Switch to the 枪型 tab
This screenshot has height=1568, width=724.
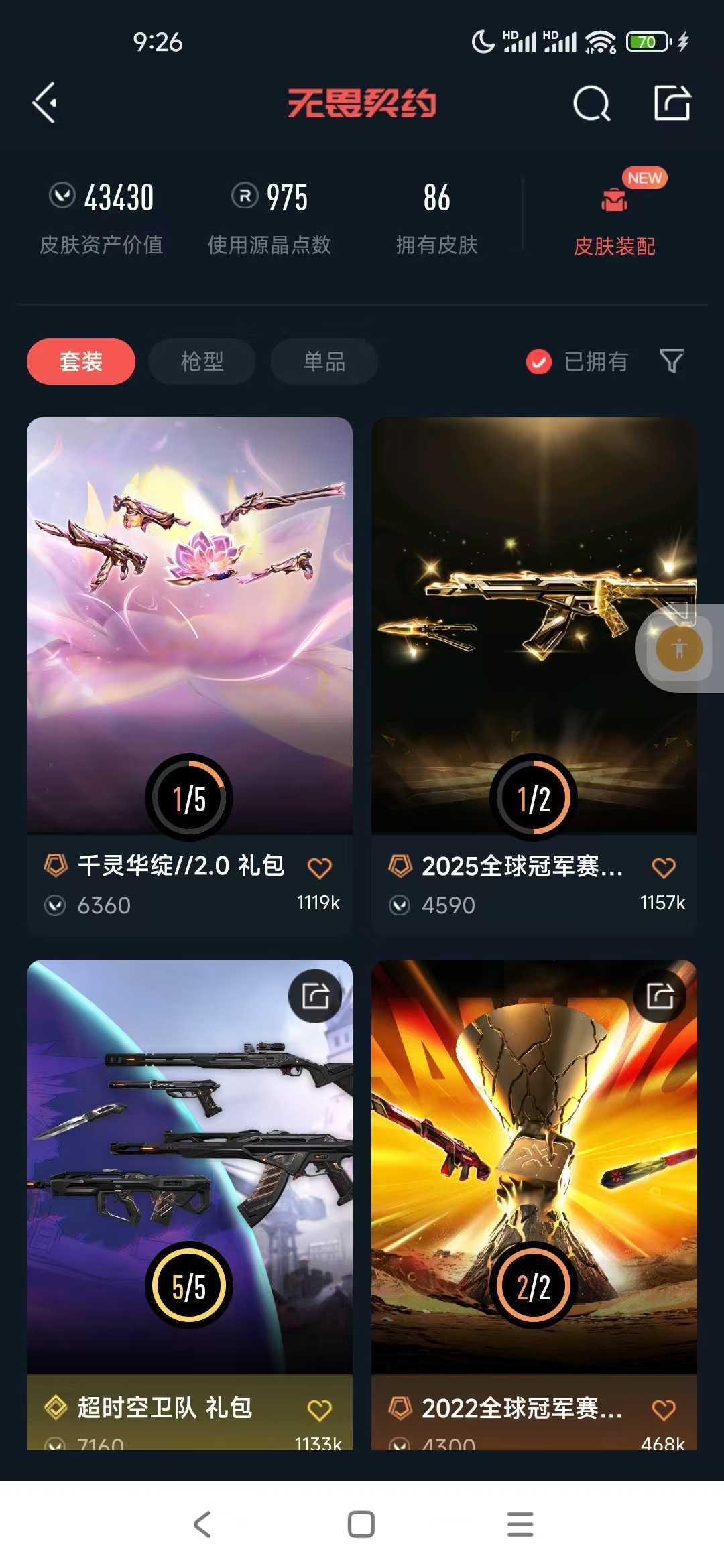click(201, 361)
